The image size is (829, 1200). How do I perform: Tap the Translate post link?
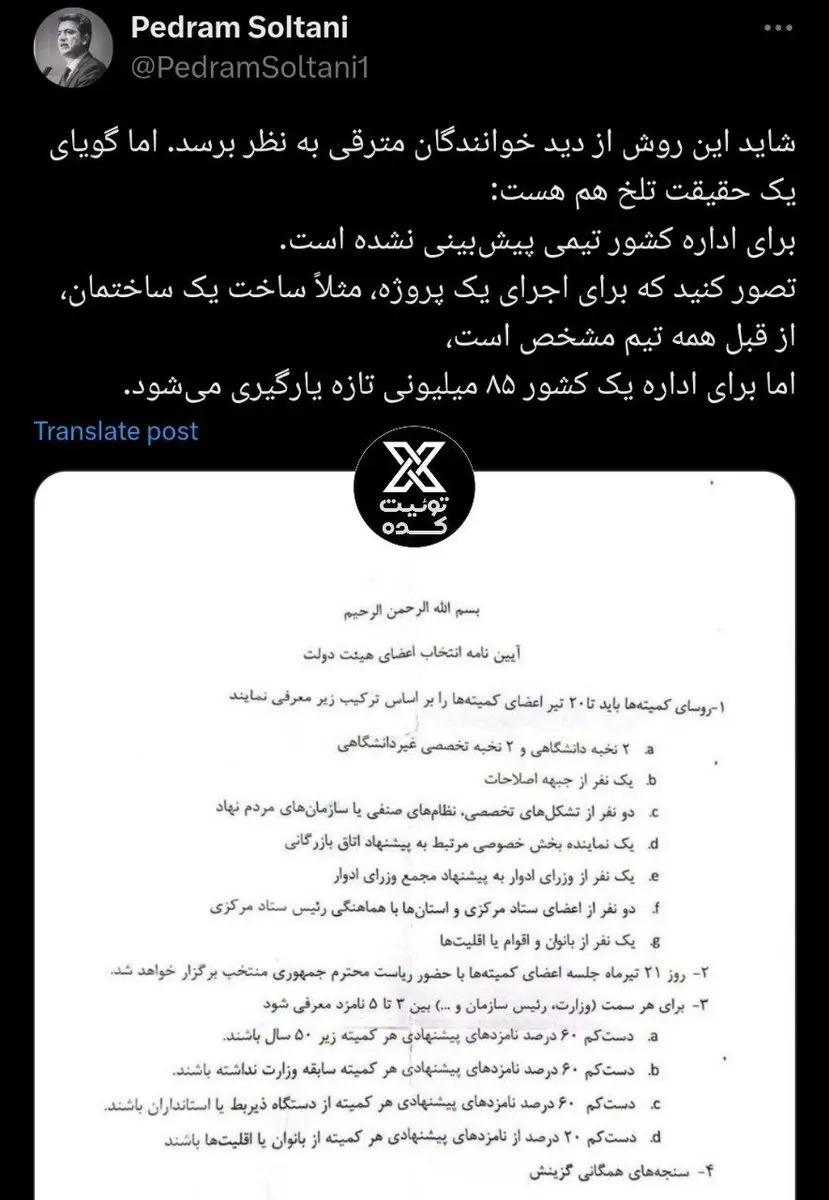[x=116, y=431]
